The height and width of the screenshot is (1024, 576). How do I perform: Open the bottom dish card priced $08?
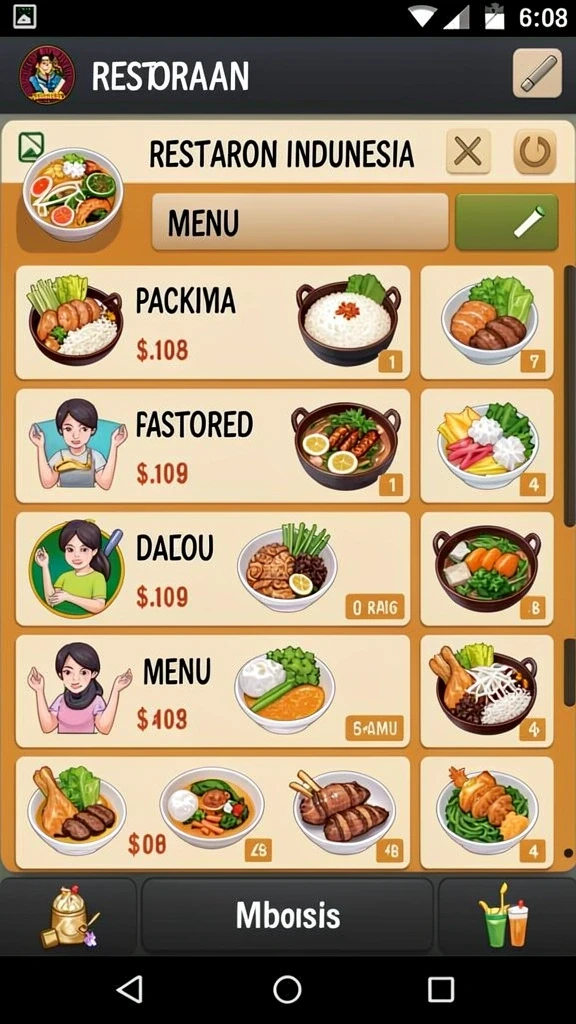point(213,813)
